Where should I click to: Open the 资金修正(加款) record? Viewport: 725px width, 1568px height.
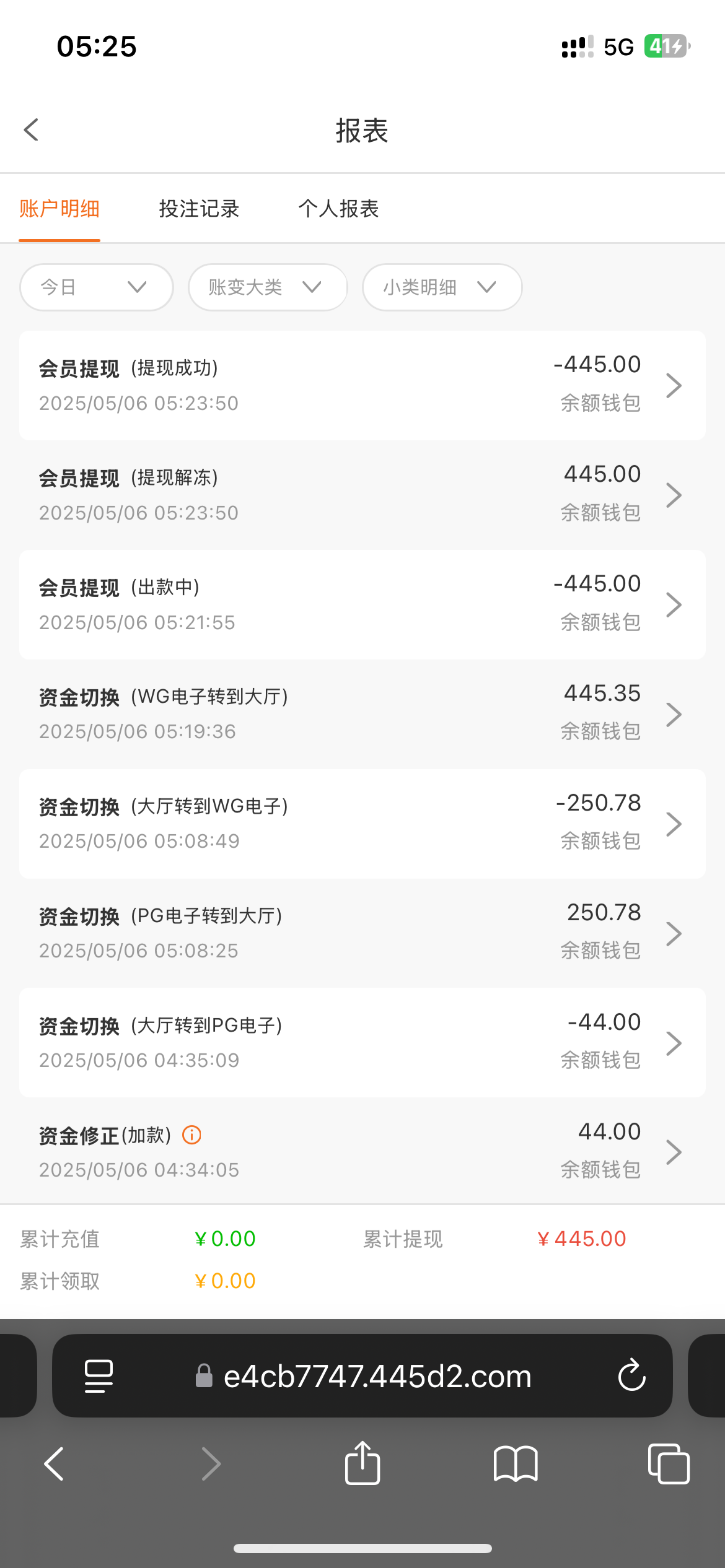362,1152
